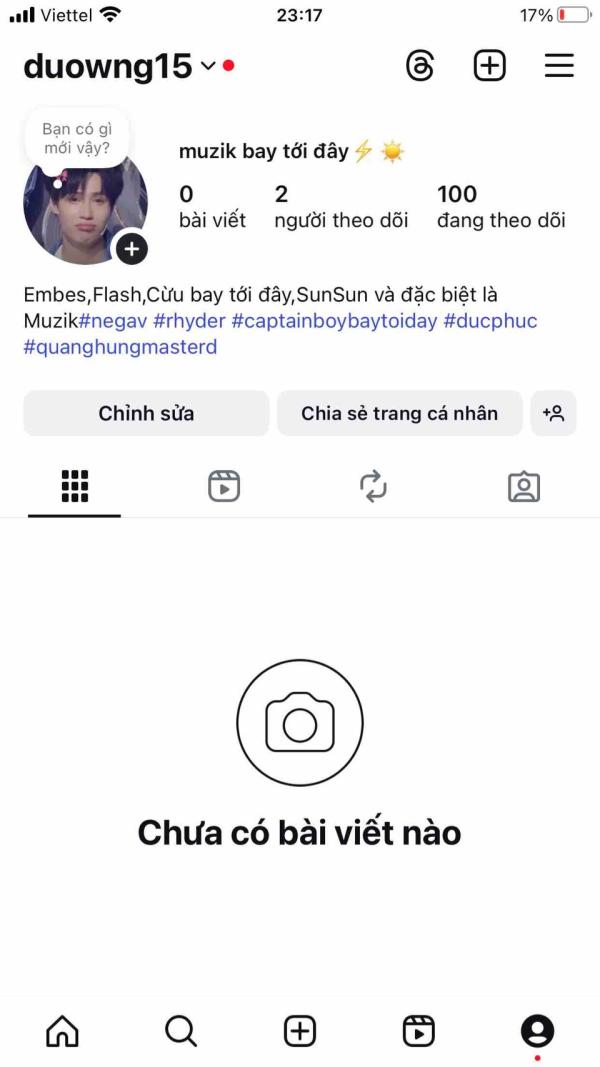Open the hamburger menu
The image size is (600, 1067).
click(558, 67)
